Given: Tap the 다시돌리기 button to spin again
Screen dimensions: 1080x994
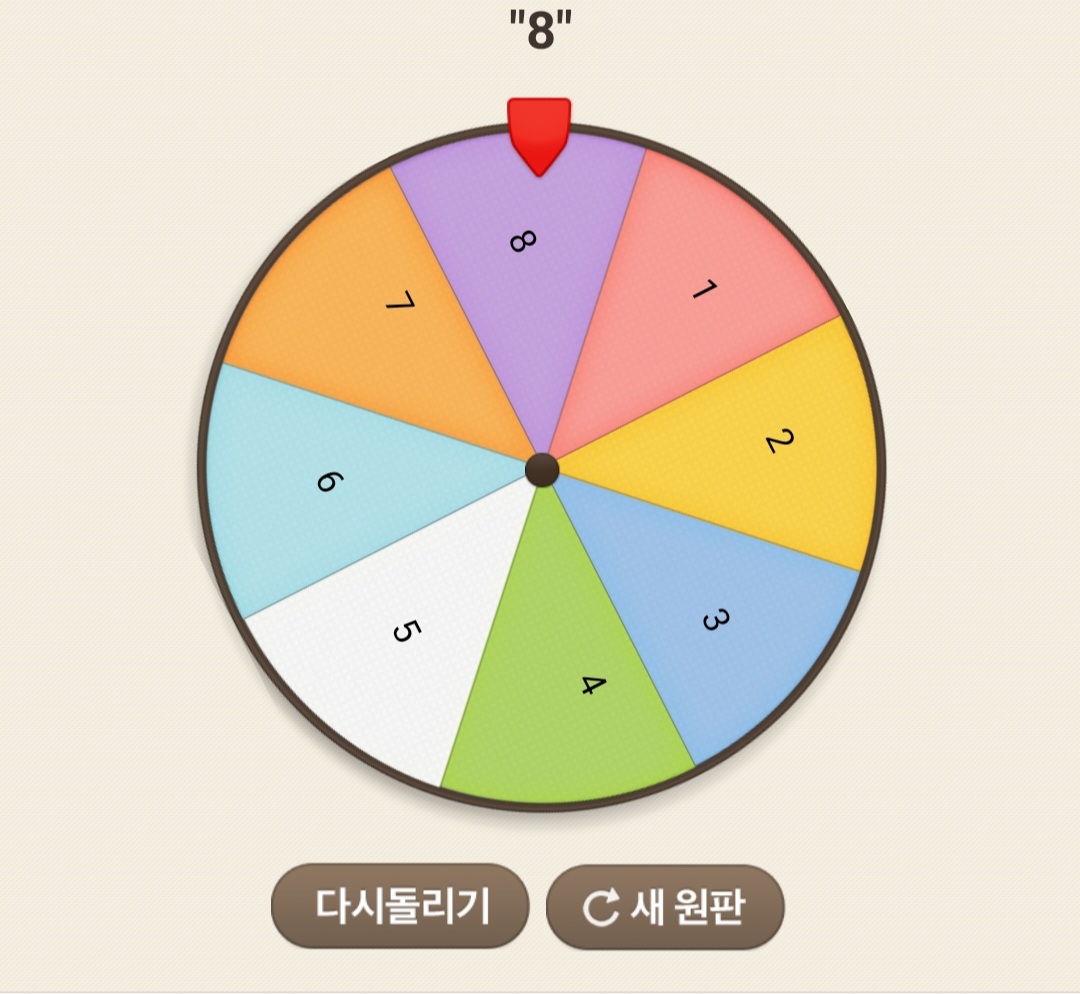Looking at the screenshot, I should coord(400,906).
